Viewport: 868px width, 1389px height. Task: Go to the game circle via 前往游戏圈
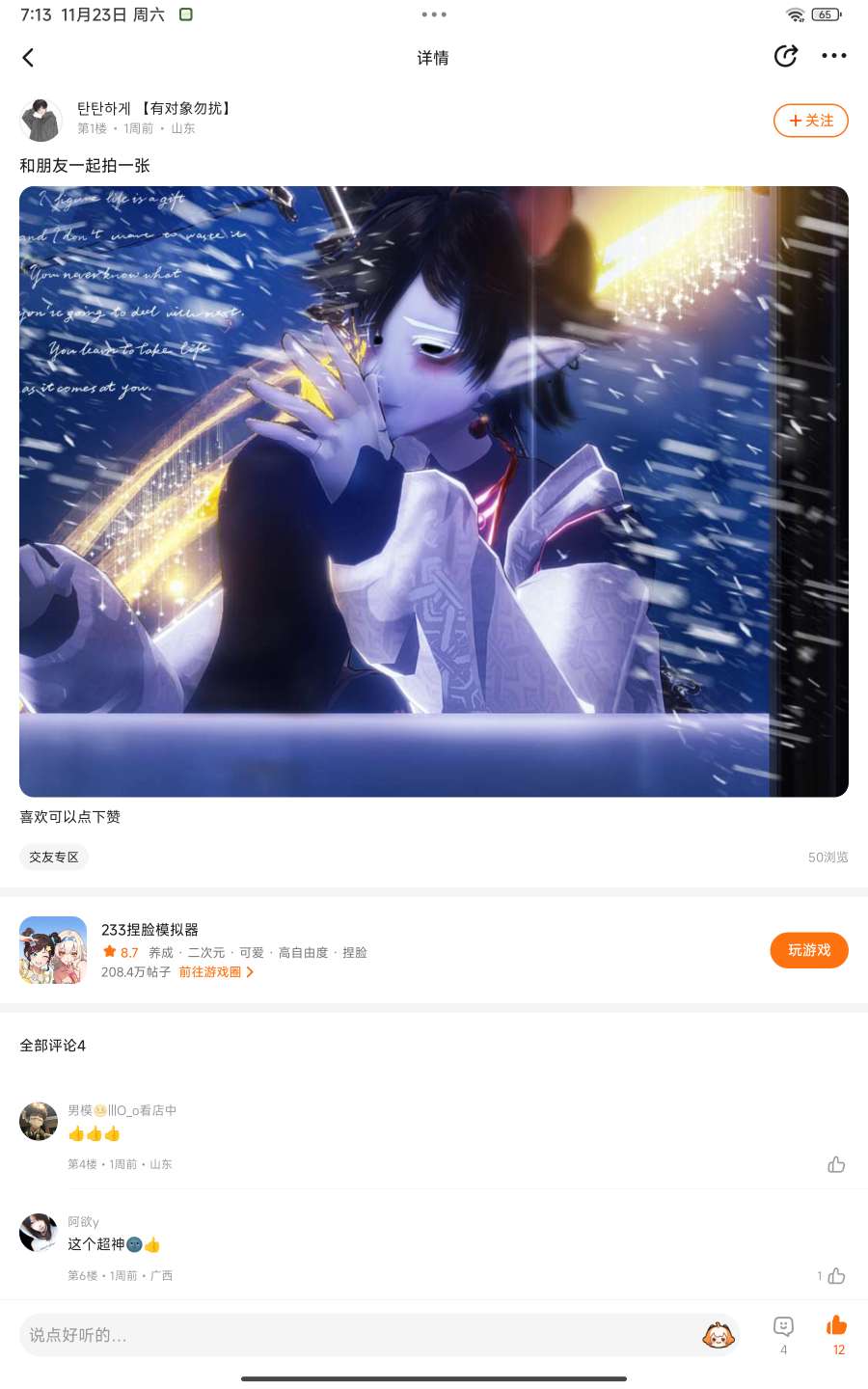pos(216,972)
